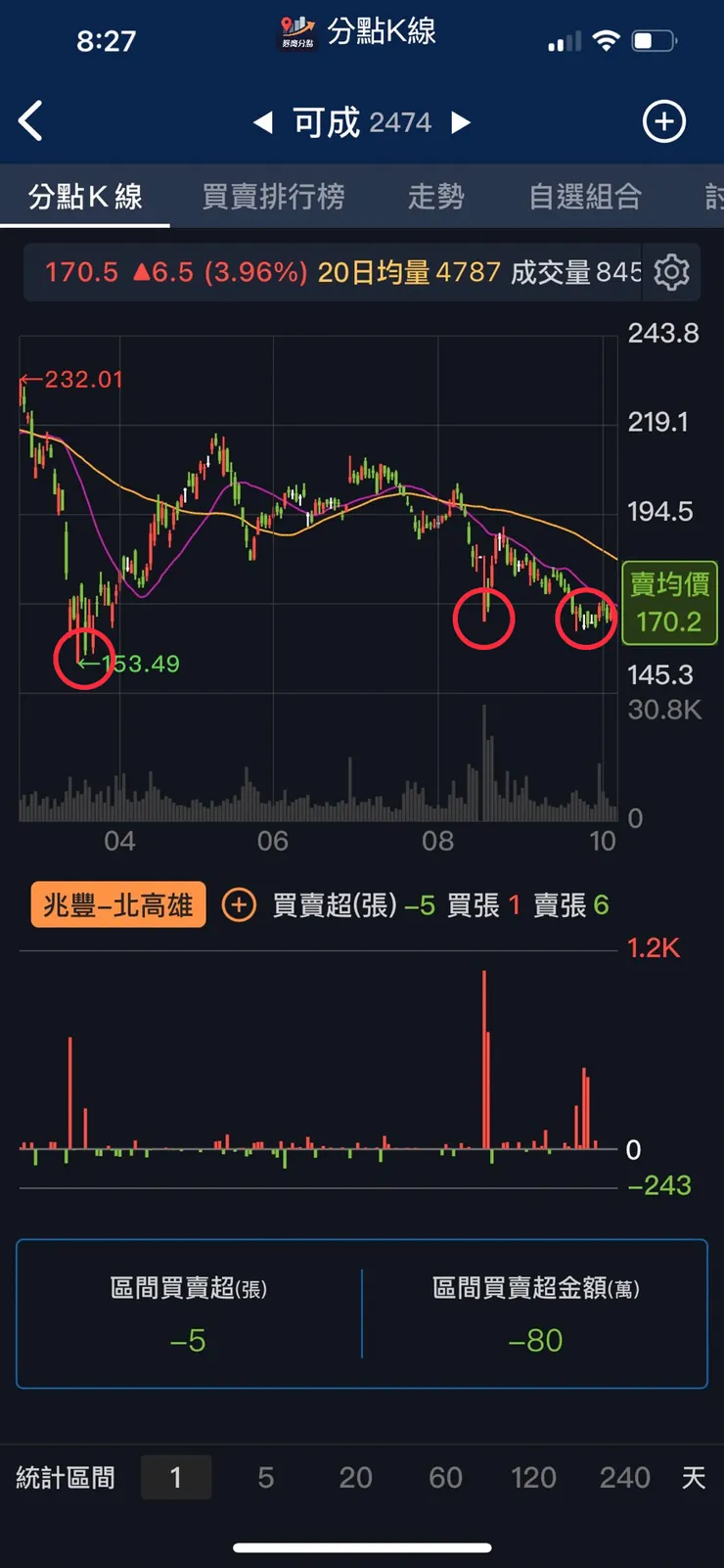Switch statistics interval to 60 days
This screenshot has width=724, height=1568.
click(445, 1478)
